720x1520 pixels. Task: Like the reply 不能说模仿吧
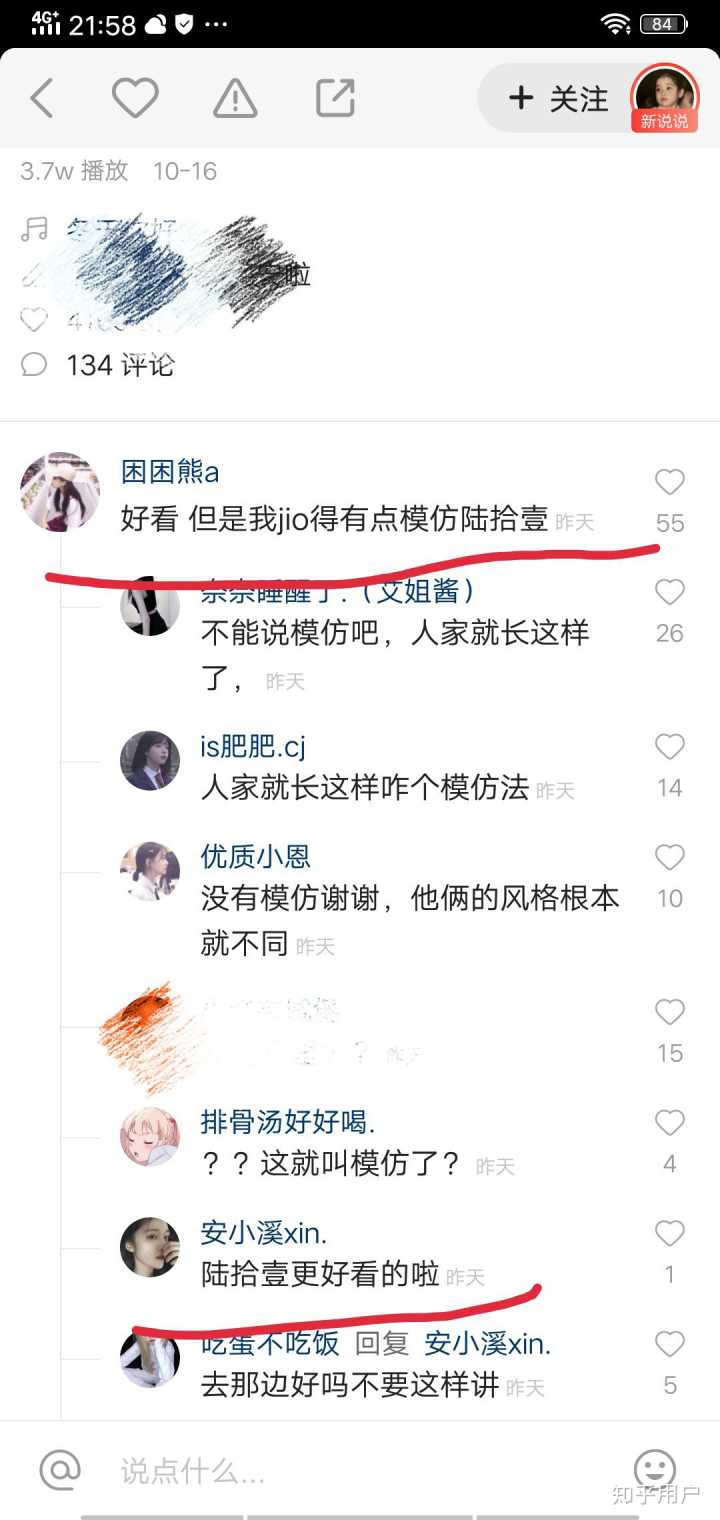coord(669,593)
